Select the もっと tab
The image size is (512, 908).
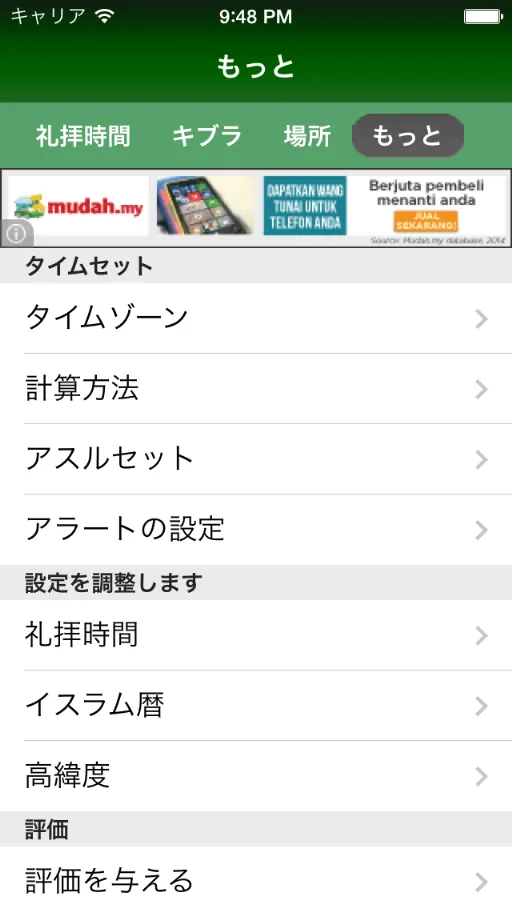(x=408, y=136)
